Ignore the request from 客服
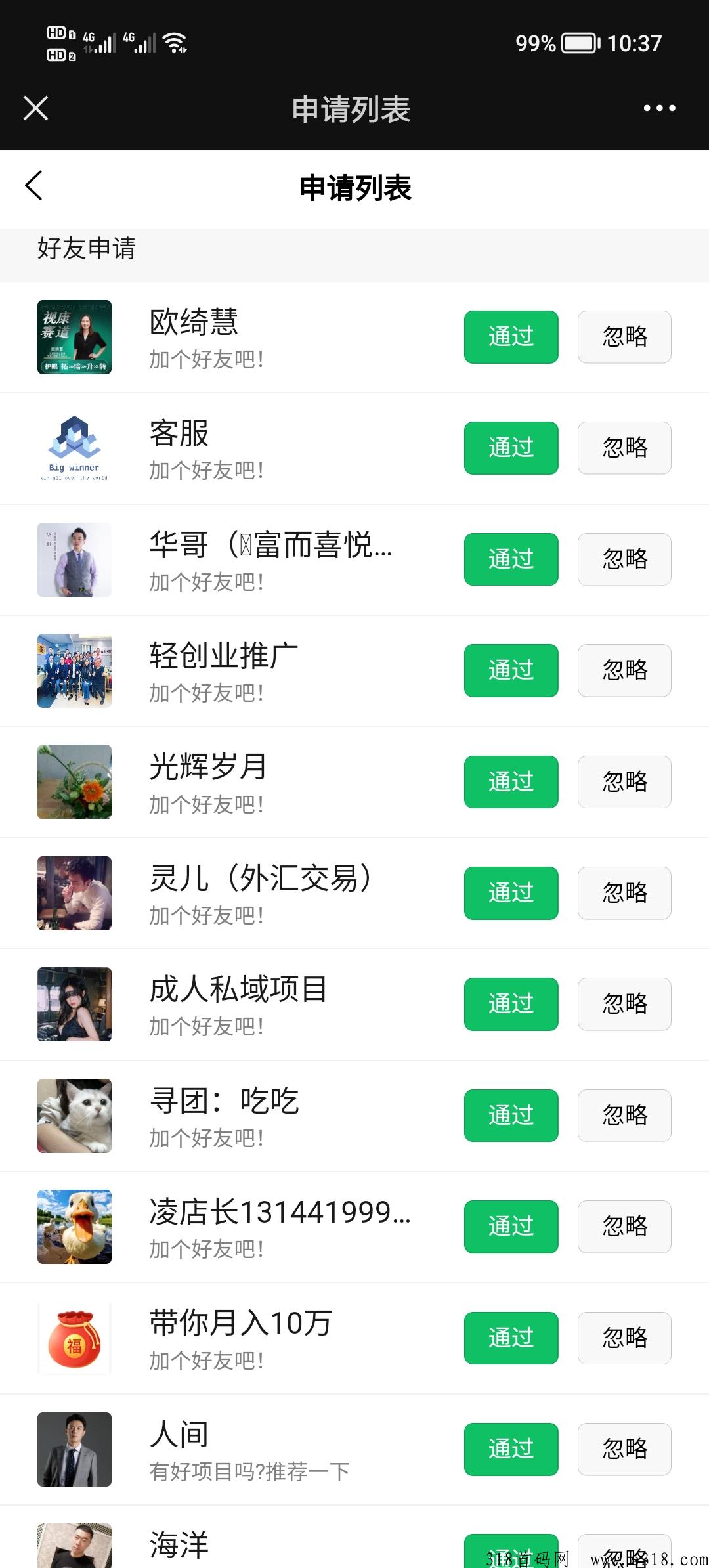The image size is (709, 1568). pos(624,448)
